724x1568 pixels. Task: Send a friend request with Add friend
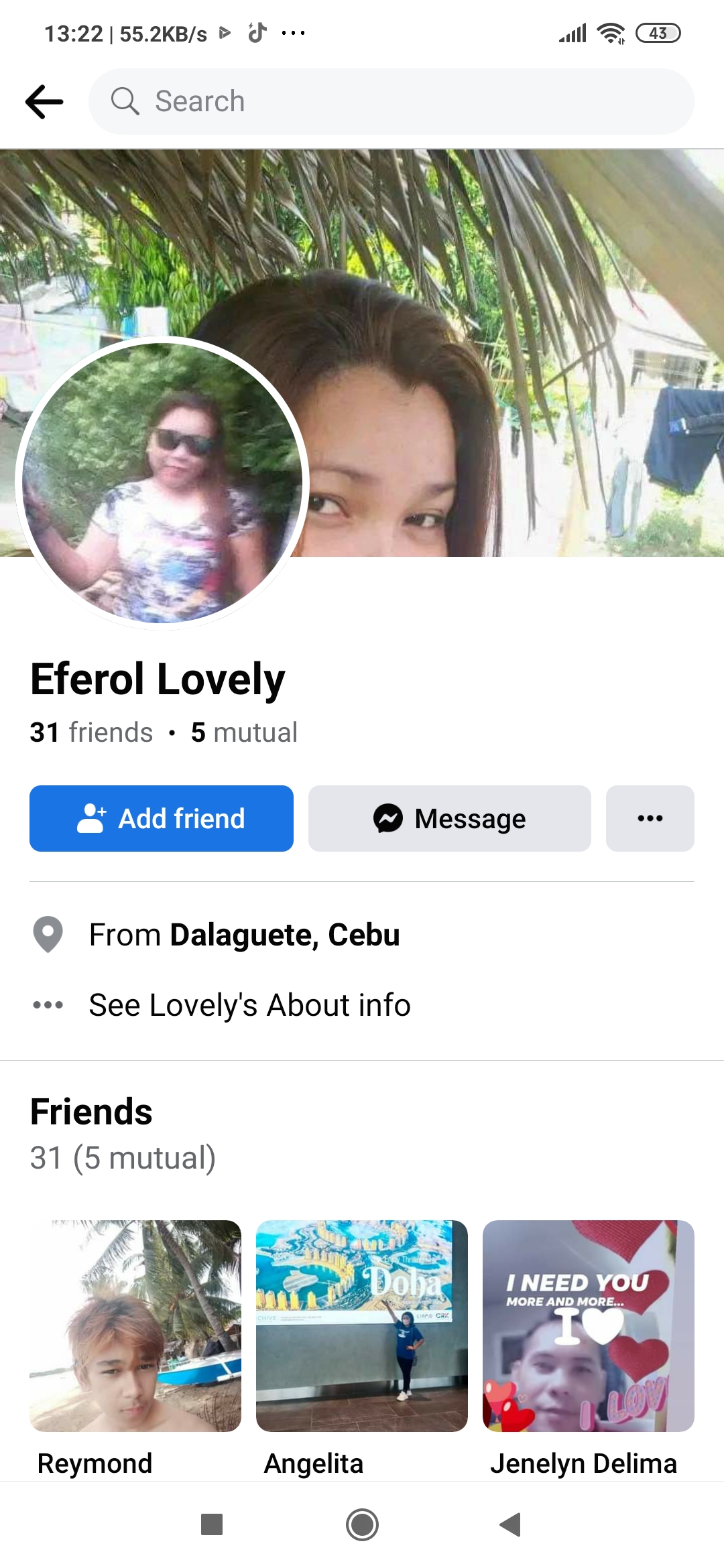click(162, 818)
